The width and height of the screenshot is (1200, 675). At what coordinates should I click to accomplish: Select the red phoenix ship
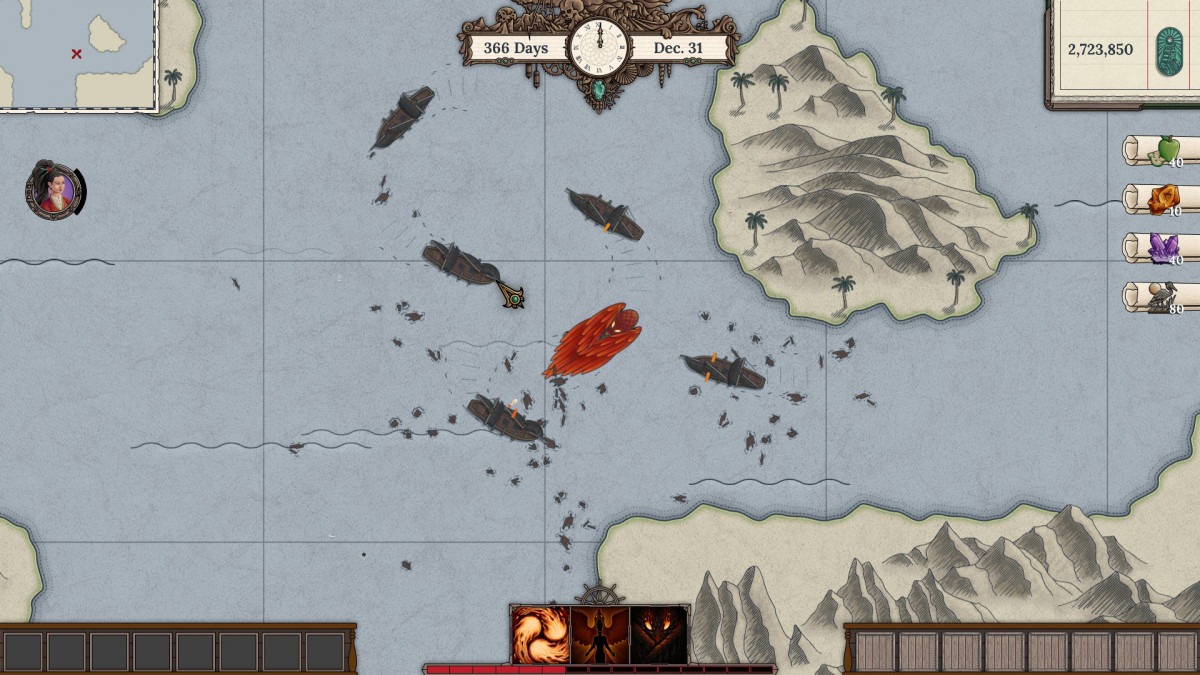[595, 342]
